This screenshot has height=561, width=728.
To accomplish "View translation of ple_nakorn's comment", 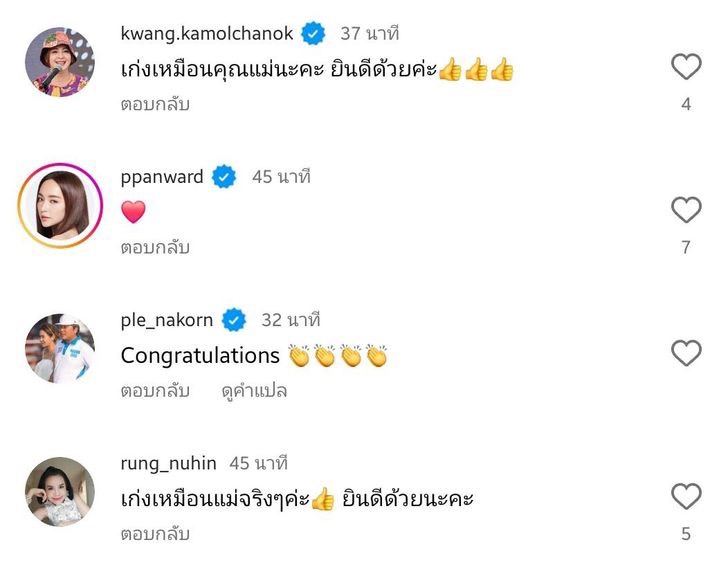I will coord(254,391).
